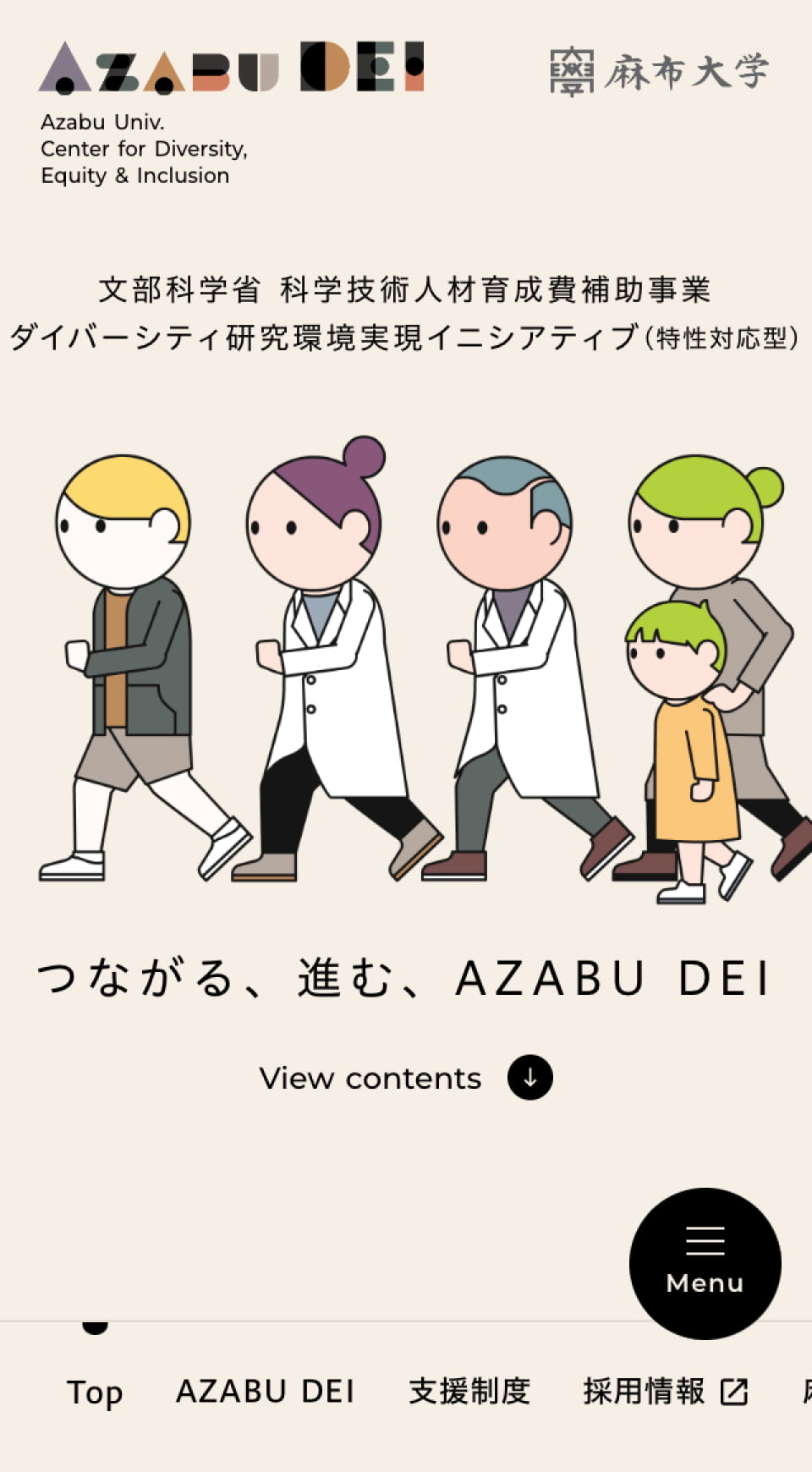This screenshot has width=812, height=1472.
Task: Tap View contents arrow button
Action: tap(529, 1078)
